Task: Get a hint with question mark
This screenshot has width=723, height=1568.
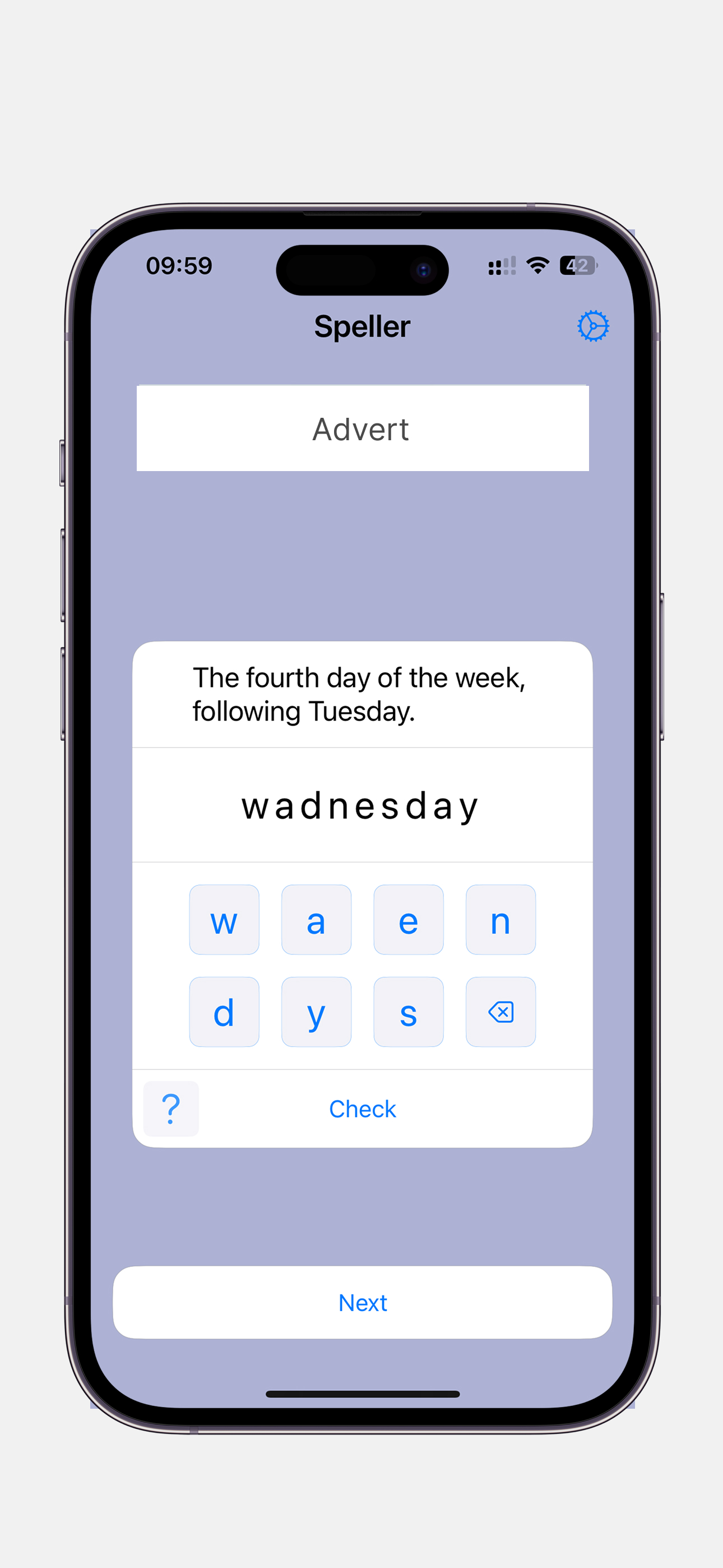Action: pos(171,1109)
